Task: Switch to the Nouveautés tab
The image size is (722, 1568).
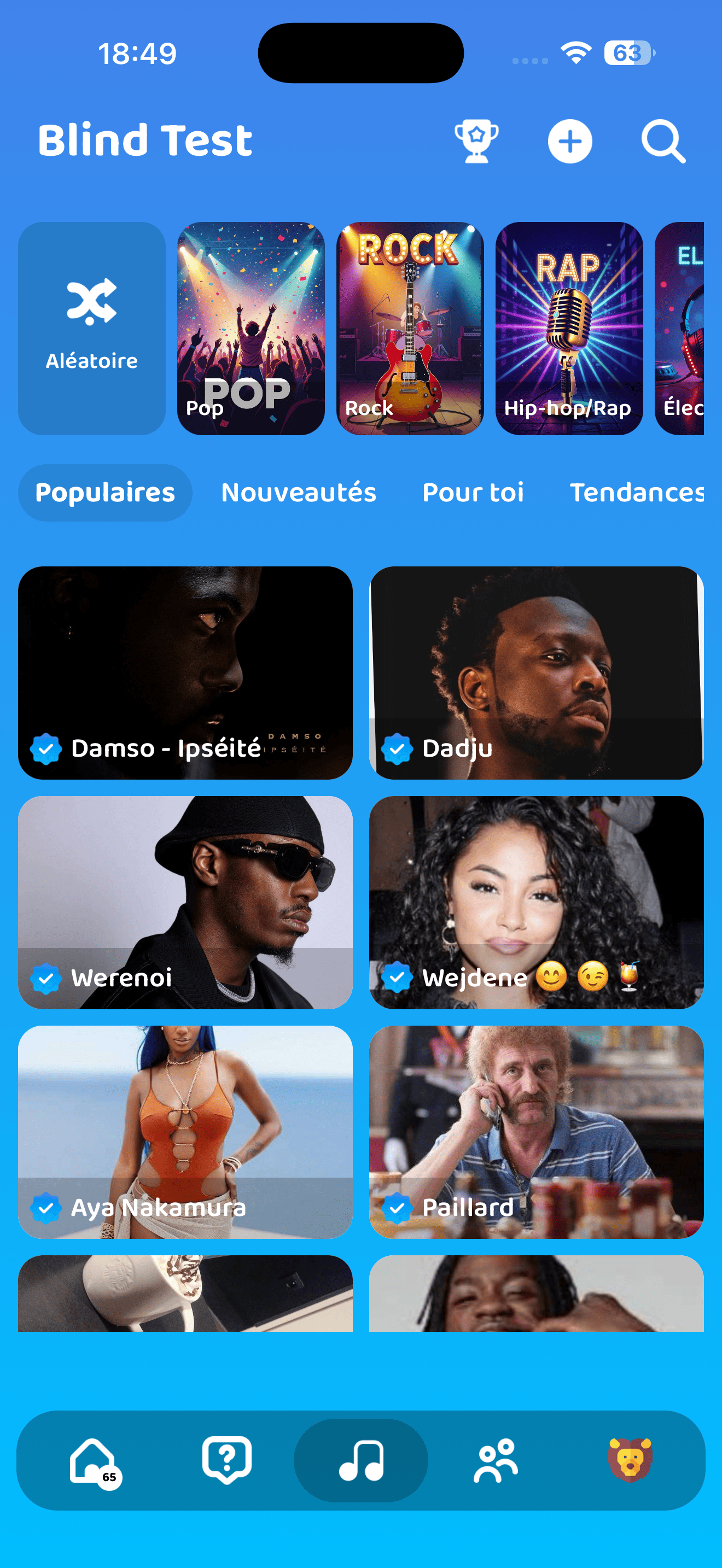Action: (298, 493)
